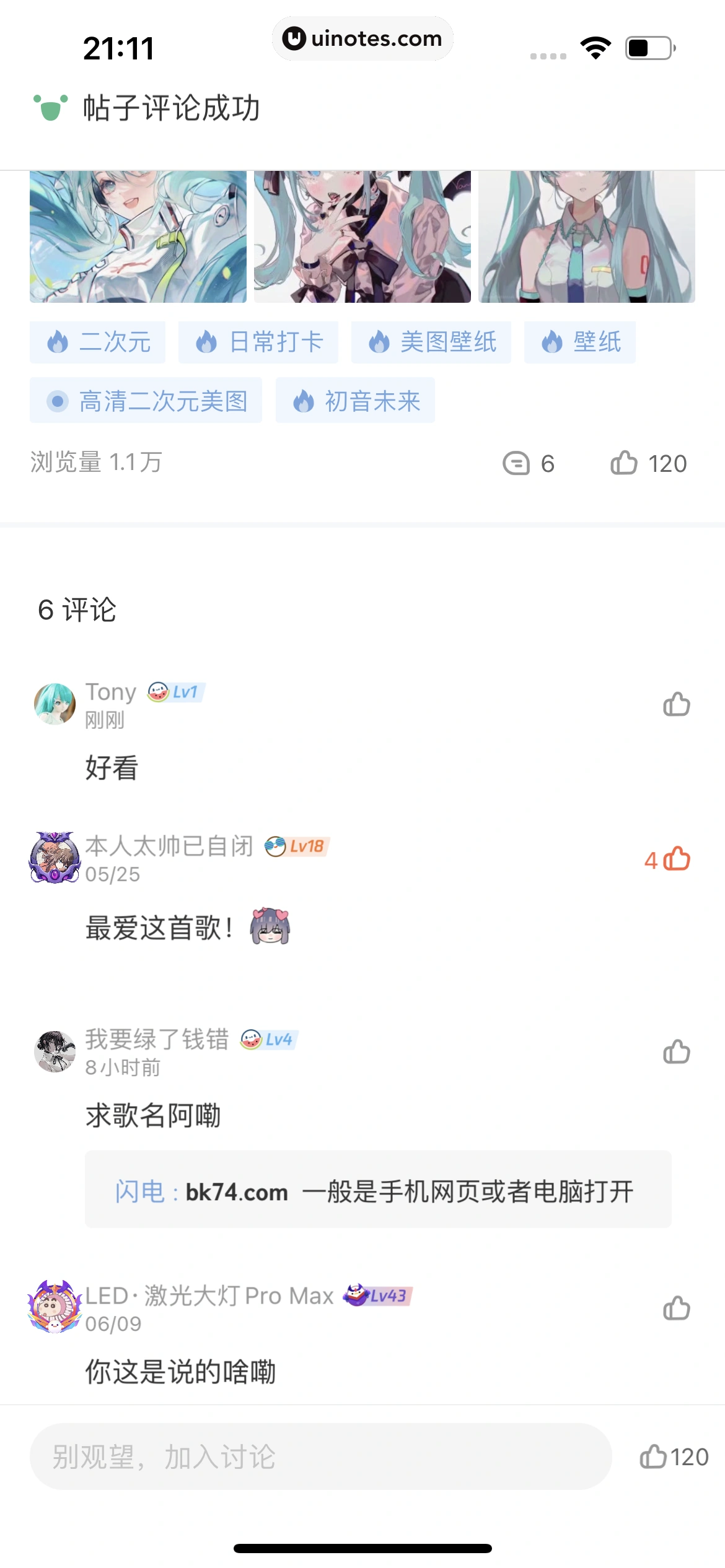The width and height of the screenshot is (725, 1568).
Task: Select the 高清二次元美图 tag
Action: [x=146, y=401]
